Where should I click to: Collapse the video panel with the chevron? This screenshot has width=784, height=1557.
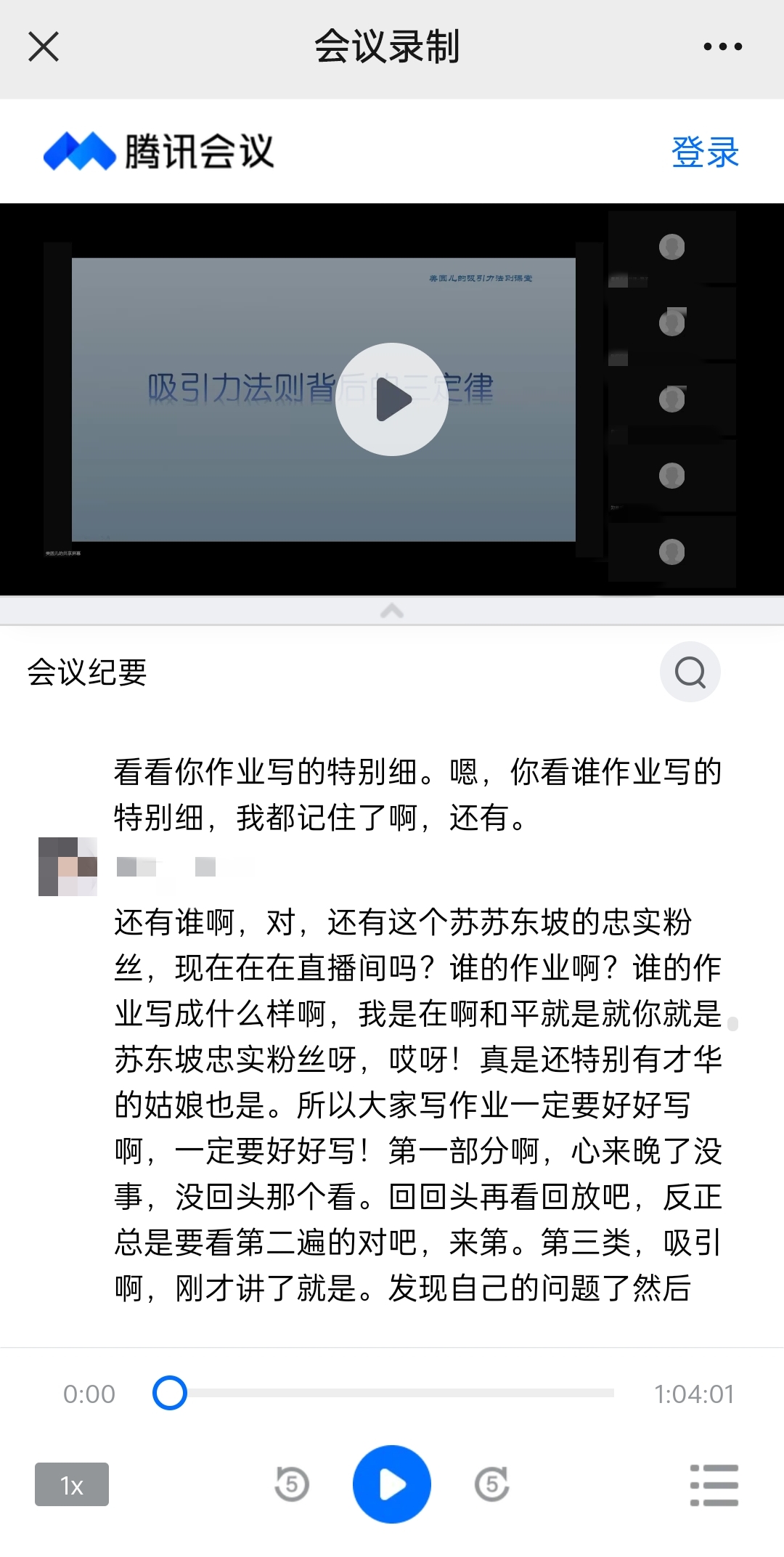(x=392, y=611)
